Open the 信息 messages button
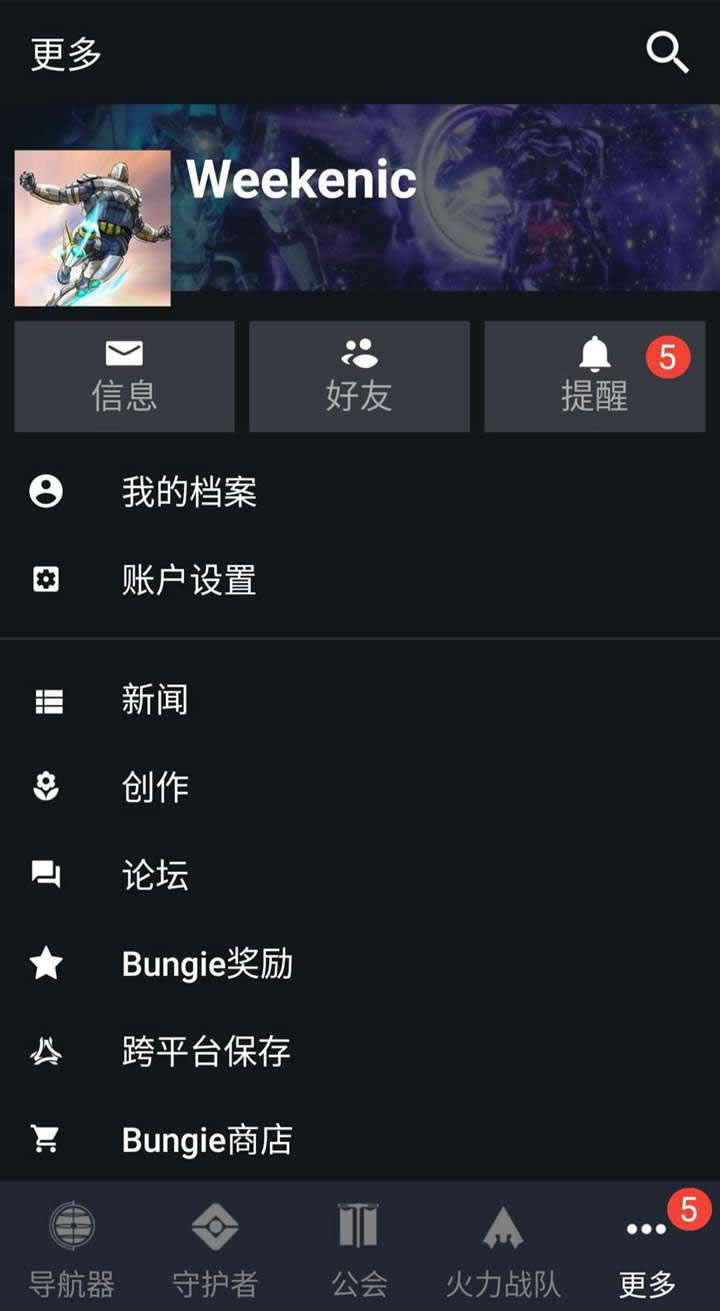 click(124, 377)
